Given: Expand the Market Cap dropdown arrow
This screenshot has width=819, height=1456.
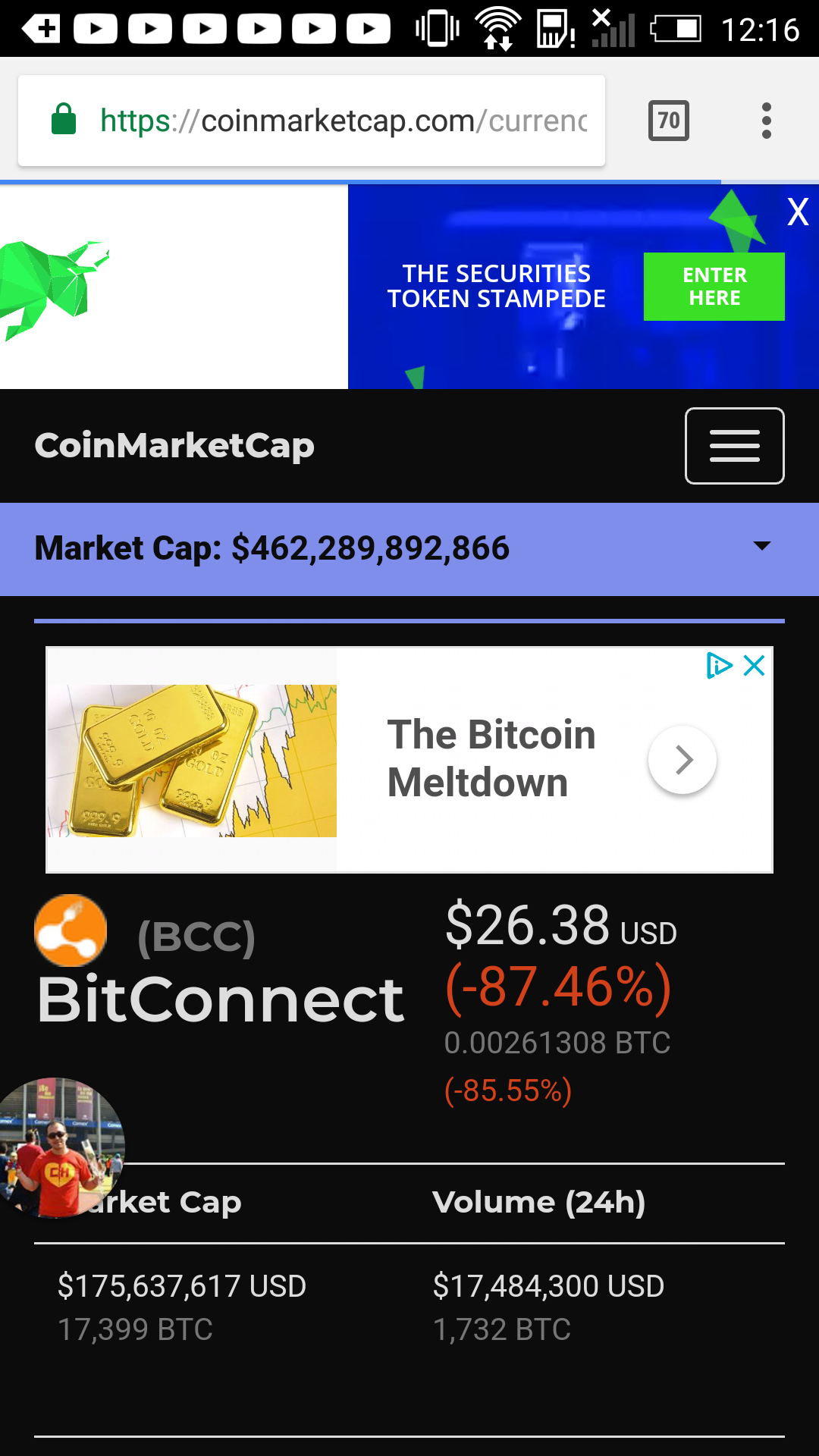Looking at the screenshot, I should pyautogui.click(x=761, y=546).
